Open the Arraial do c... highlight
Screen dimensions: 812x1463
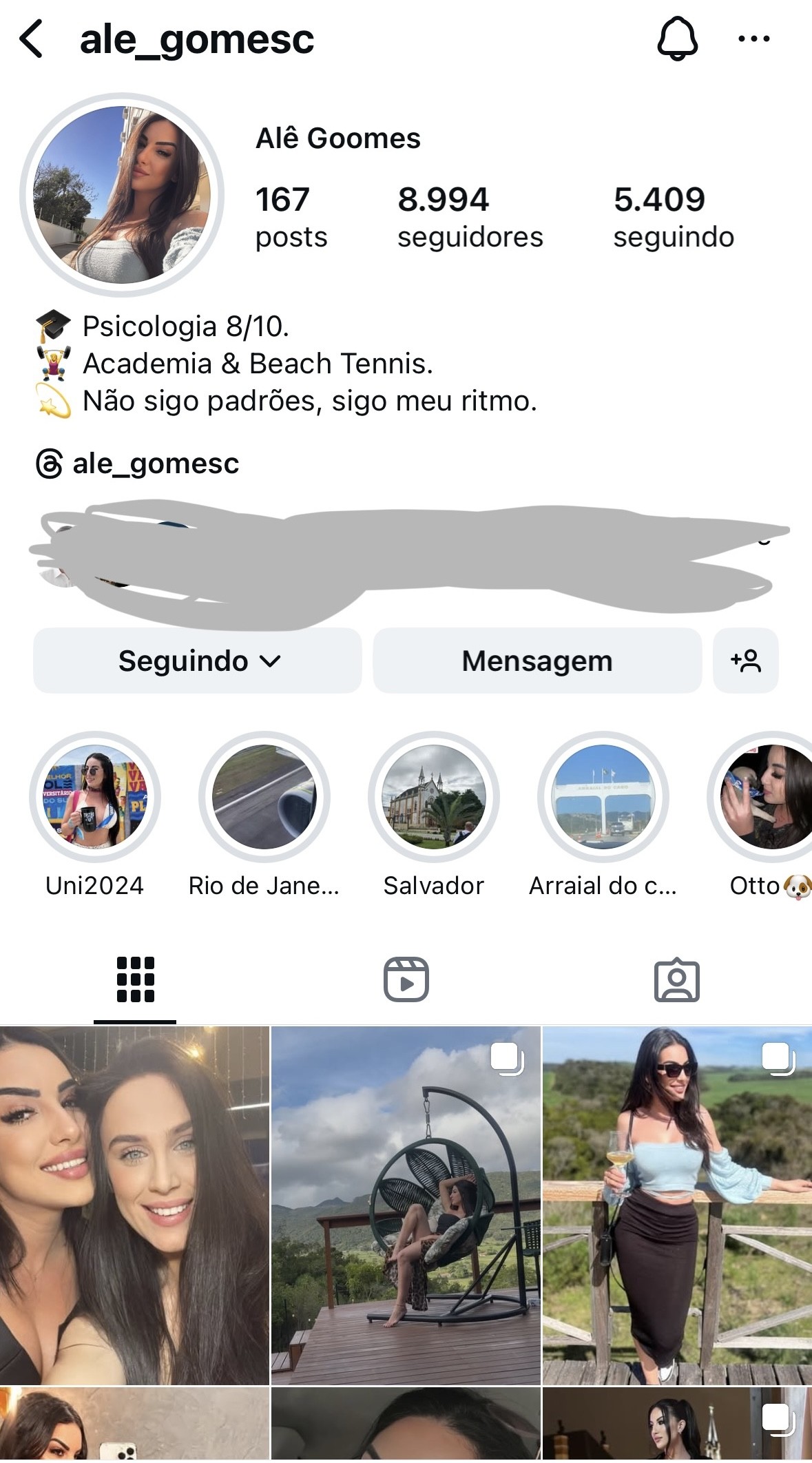pyautogui.click(x=603, y=797)
